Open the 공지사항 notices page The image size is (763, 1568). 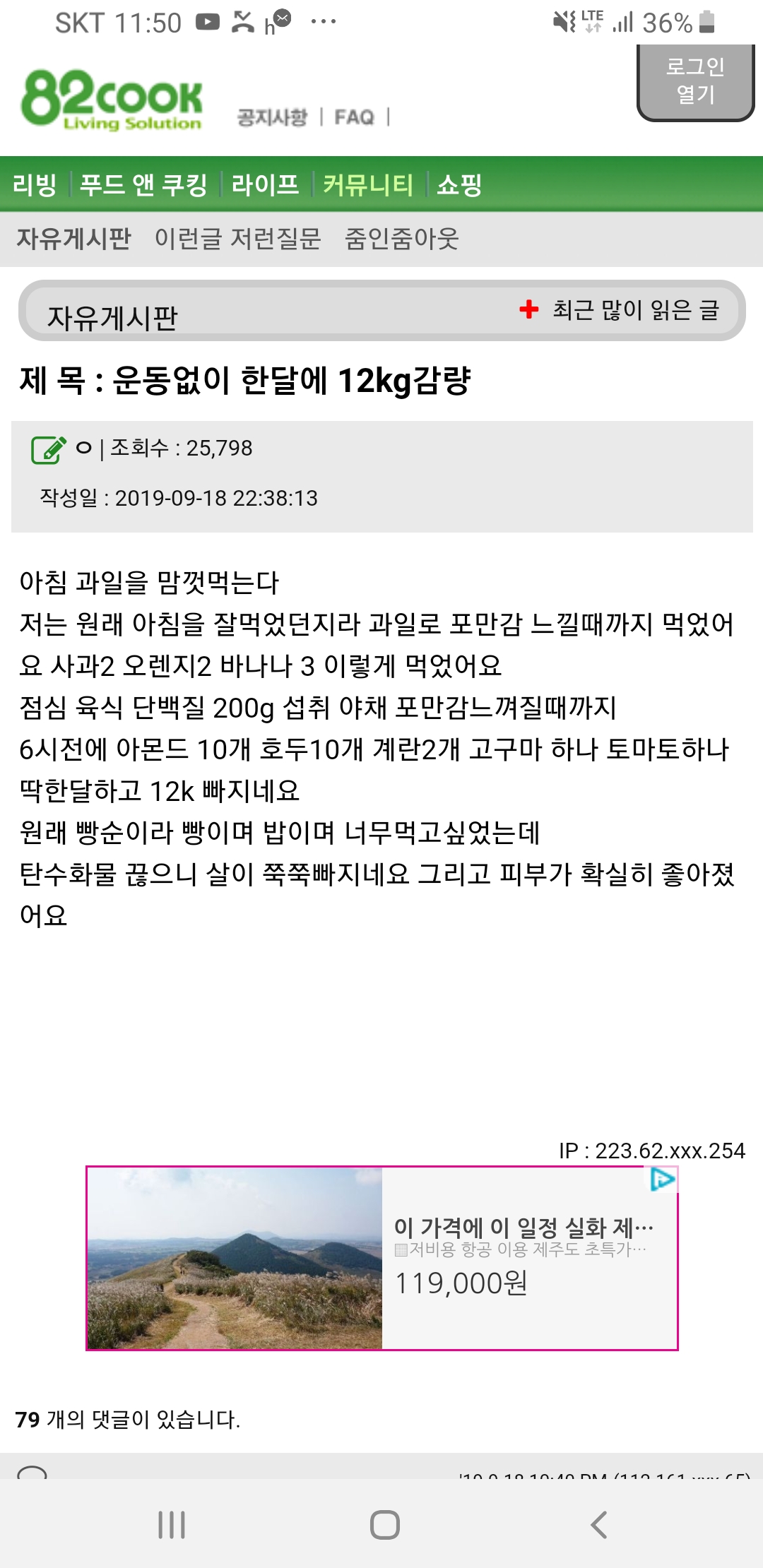[x=272, y=117]
